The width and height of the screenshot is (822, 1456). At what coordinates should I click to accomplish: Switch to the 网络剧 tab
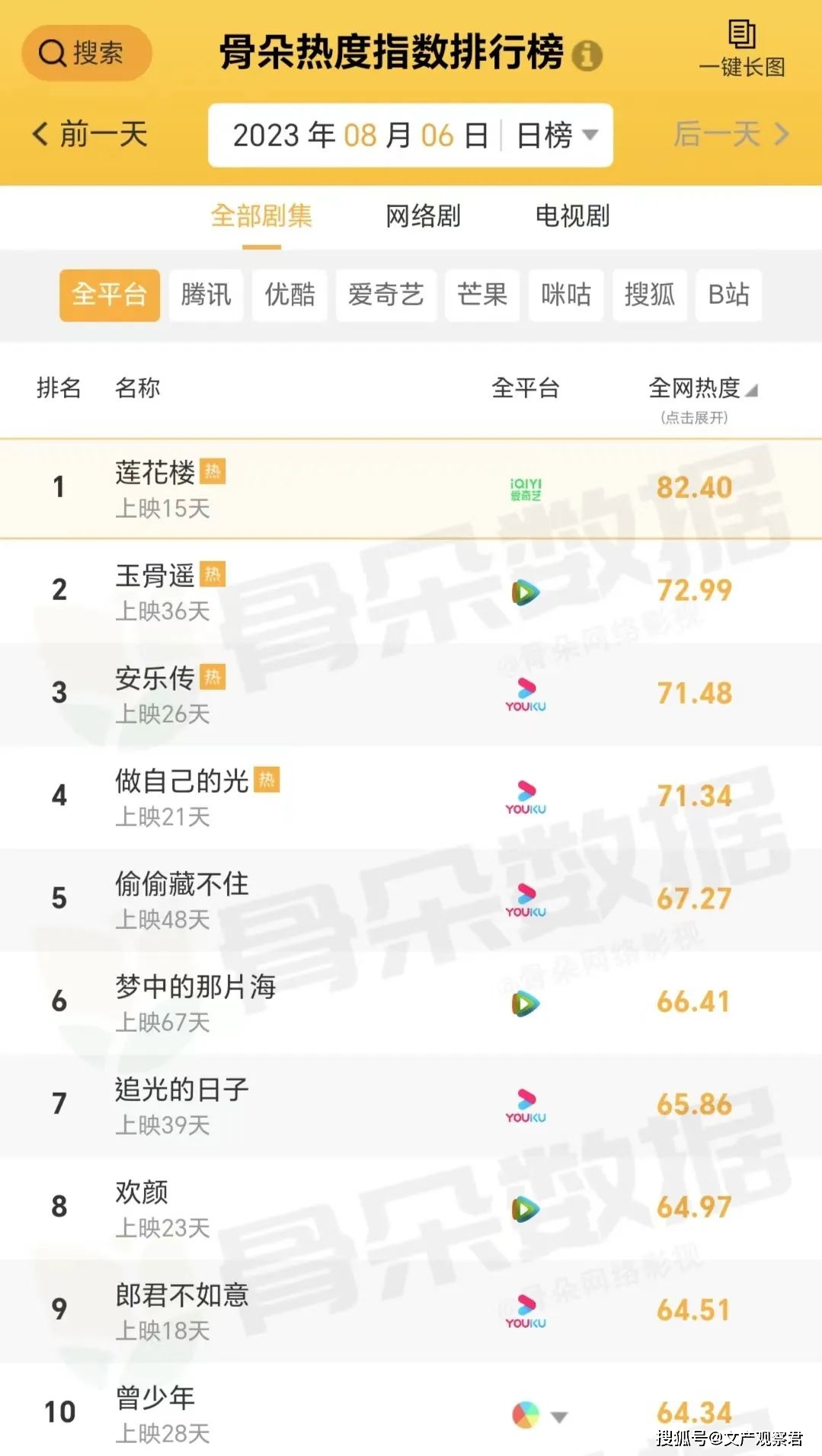pyautogui.click(x=423, y=216)
